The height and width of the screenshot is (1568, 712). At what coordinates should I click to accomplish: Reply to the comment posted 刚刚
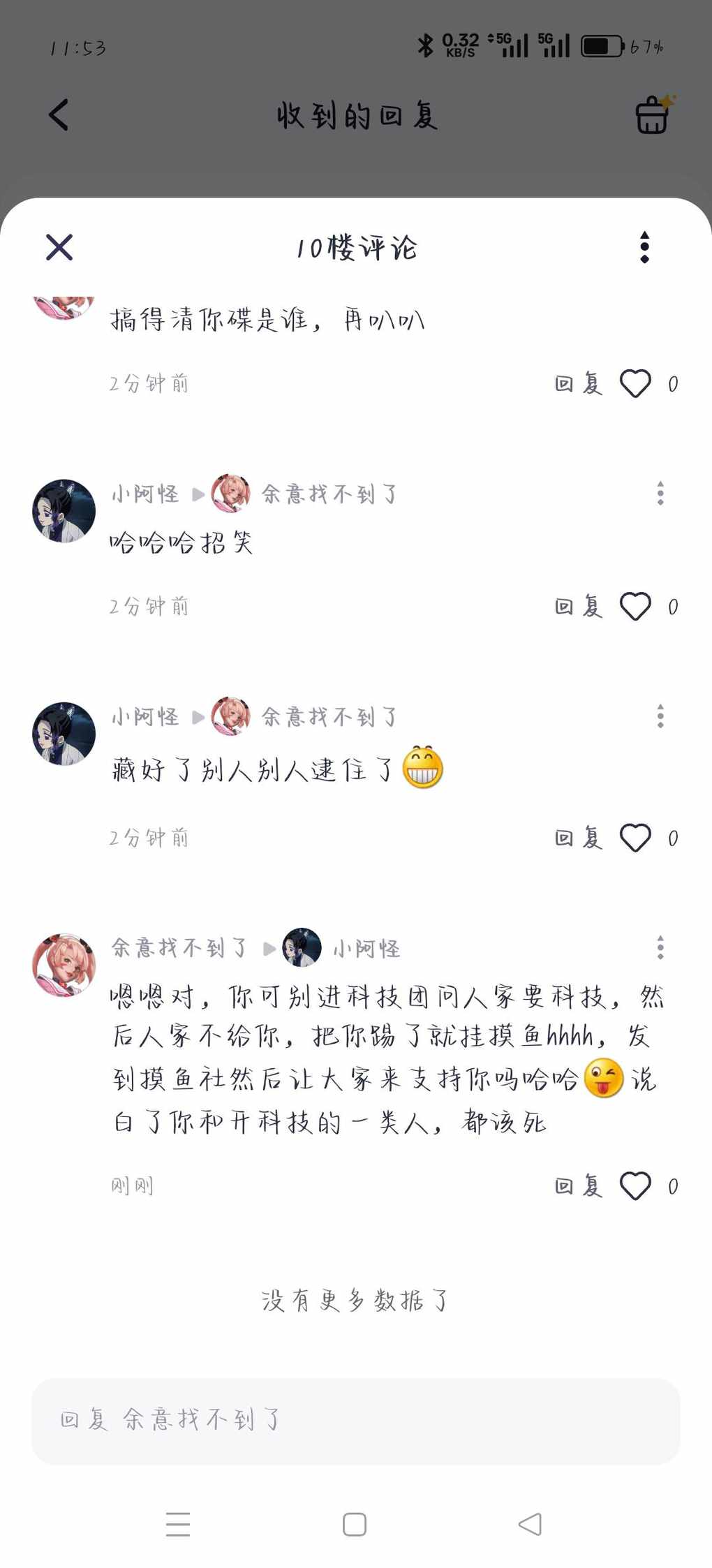579,1185
